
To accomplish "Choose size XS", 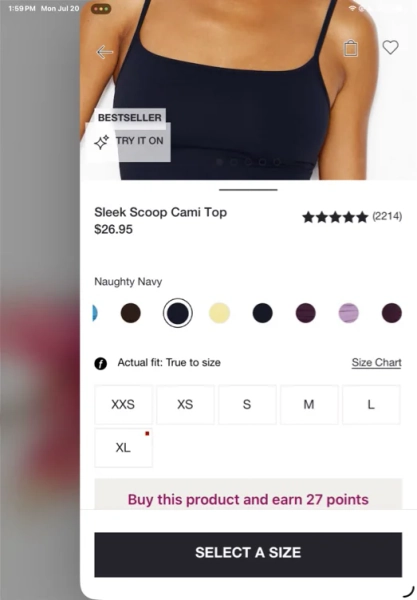I will coord(185,404).
